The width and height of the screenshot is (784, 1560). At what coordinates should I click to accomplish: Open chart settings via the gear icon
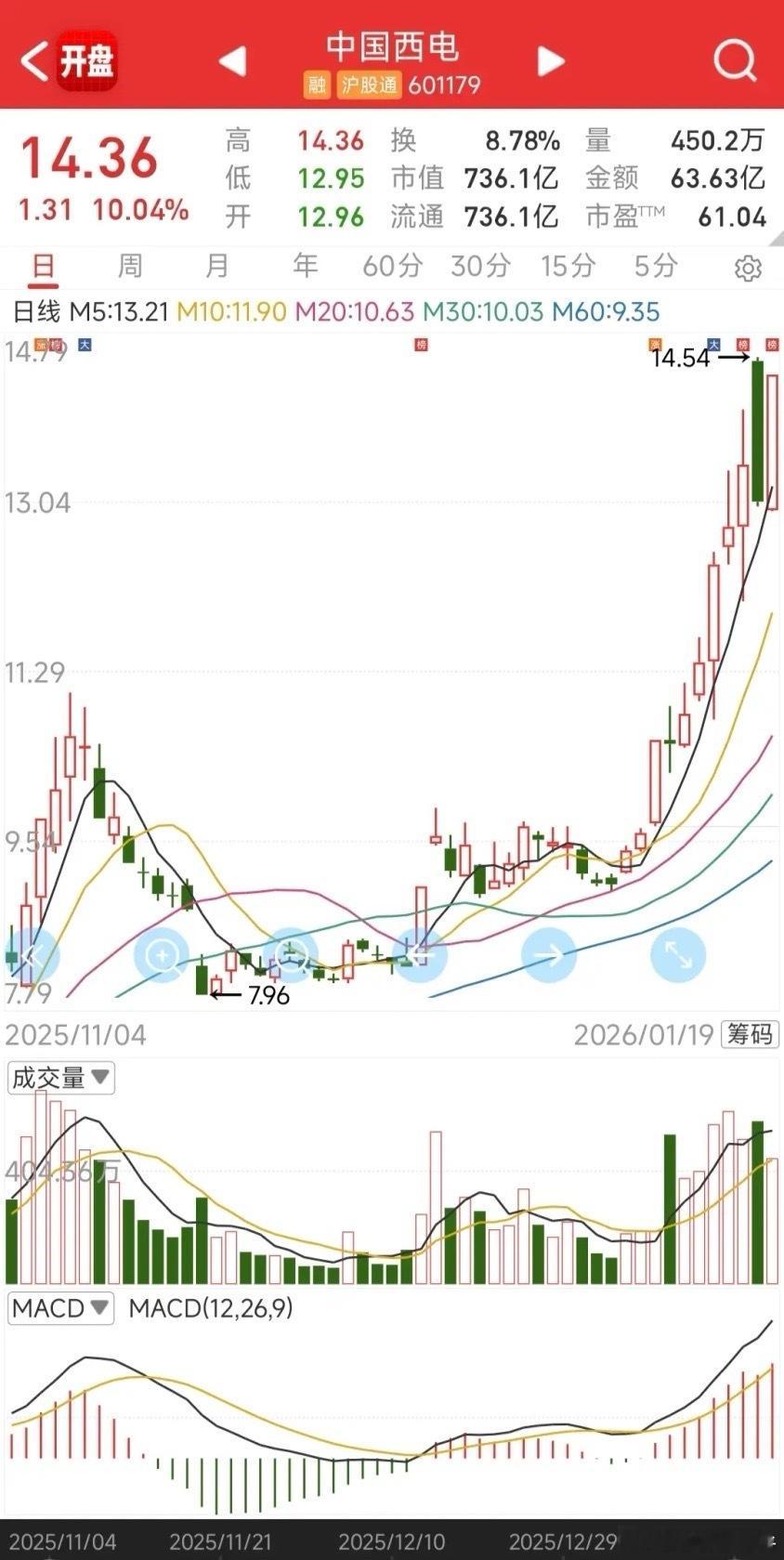click(x=749, y=267)
